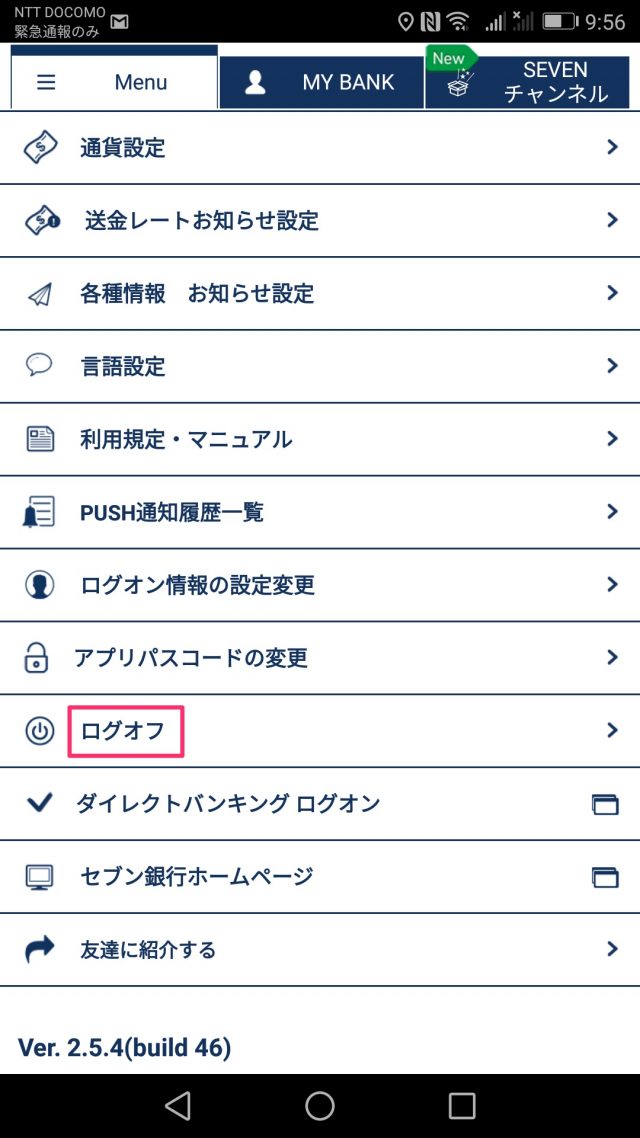Visit セブン銀行ホームページ
Screen dimensions: 640x1138
coord(320,877)
